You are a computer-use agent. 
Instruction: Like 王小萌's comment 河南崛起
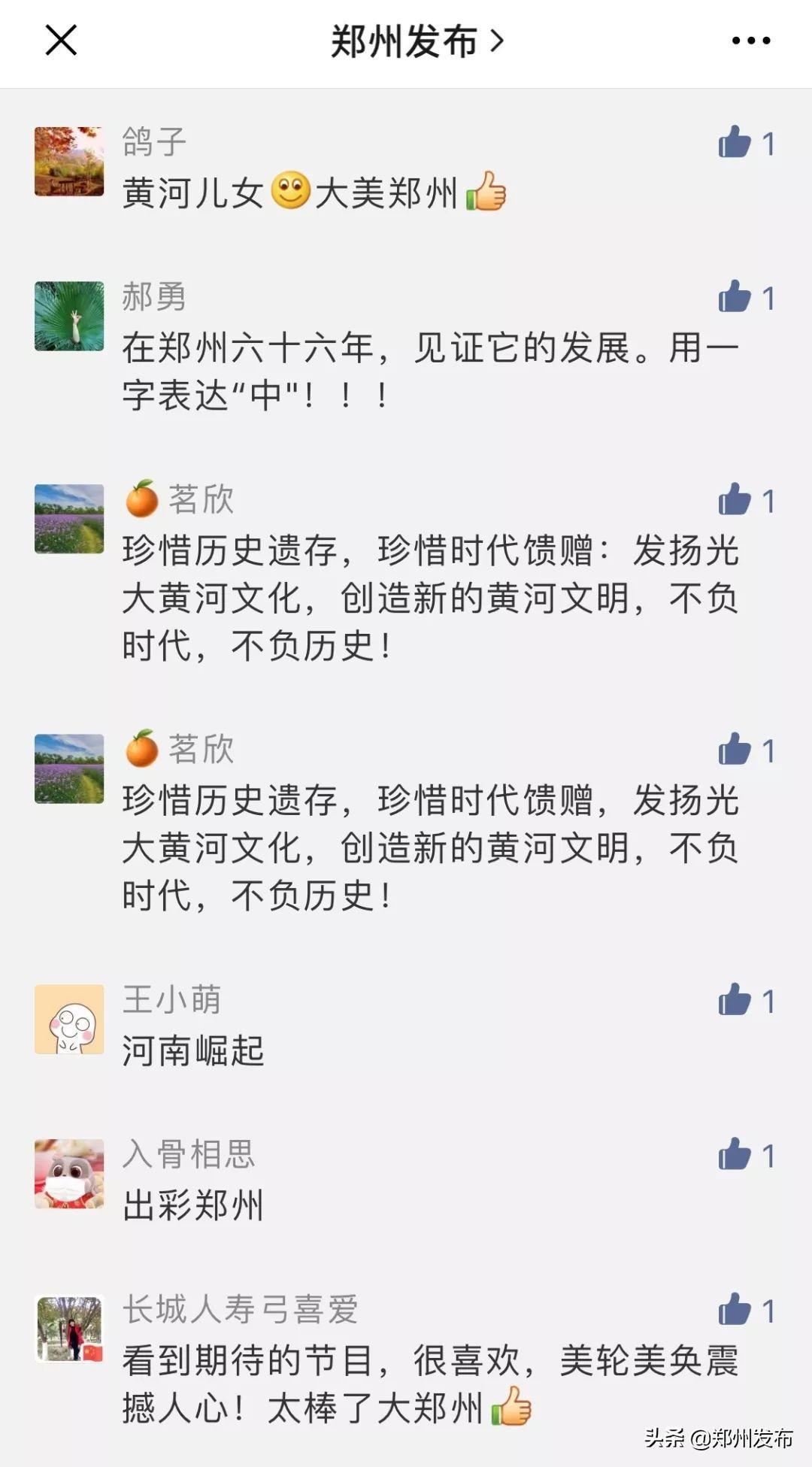coord(735,1000)
